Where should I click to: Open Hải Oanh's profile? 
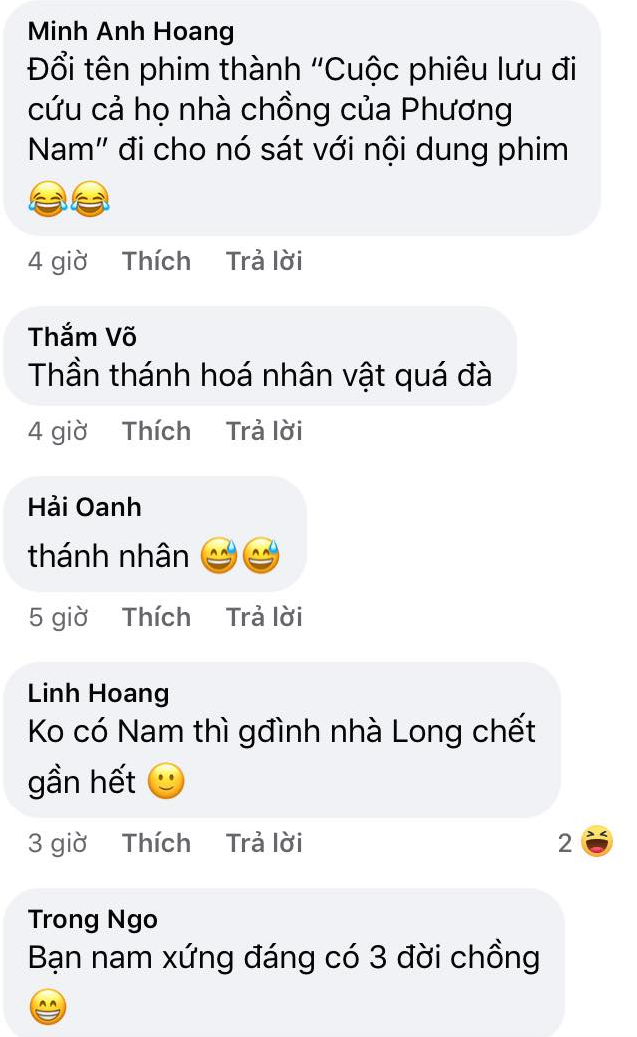(84, 507)
